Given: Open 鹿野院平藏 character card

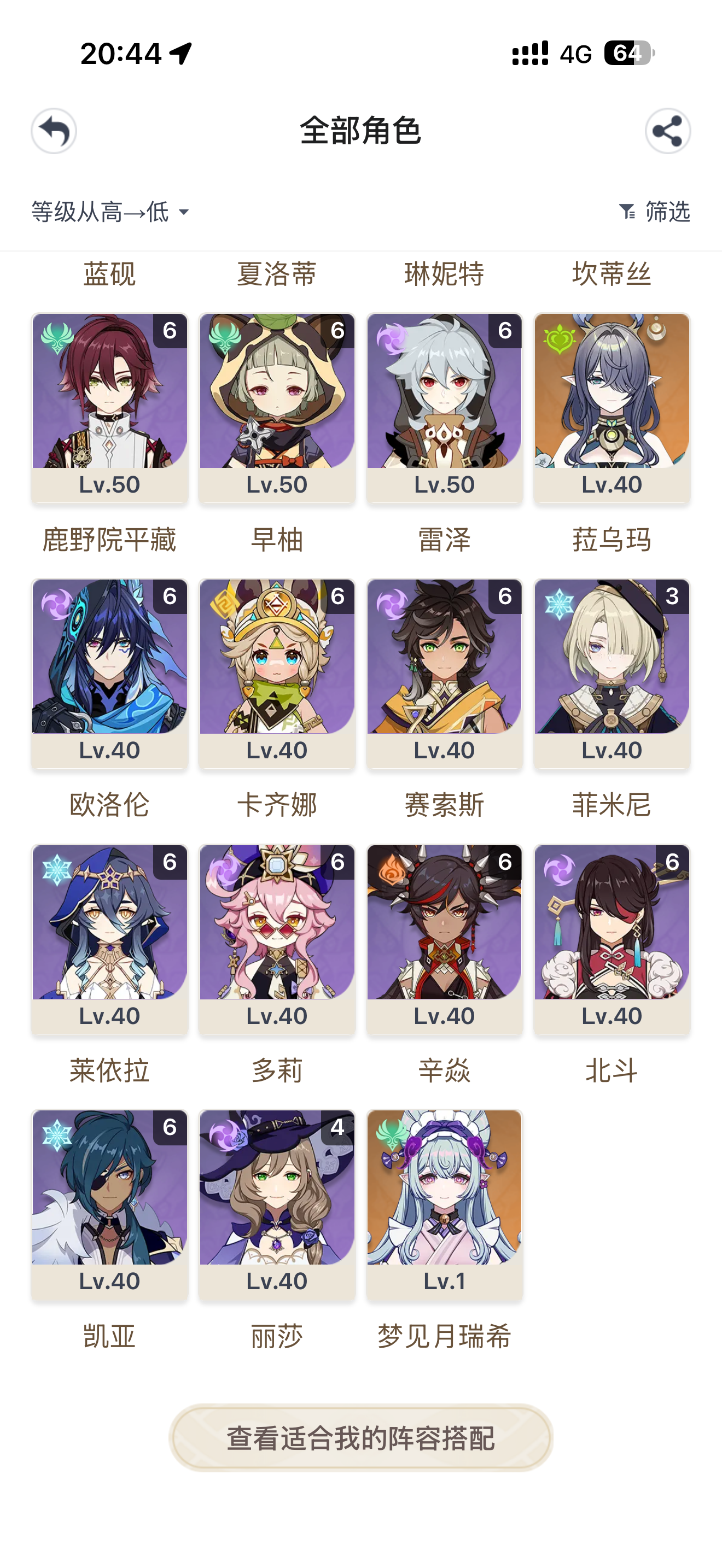Looking at the screenshot, I should click(x=109, y=408).
